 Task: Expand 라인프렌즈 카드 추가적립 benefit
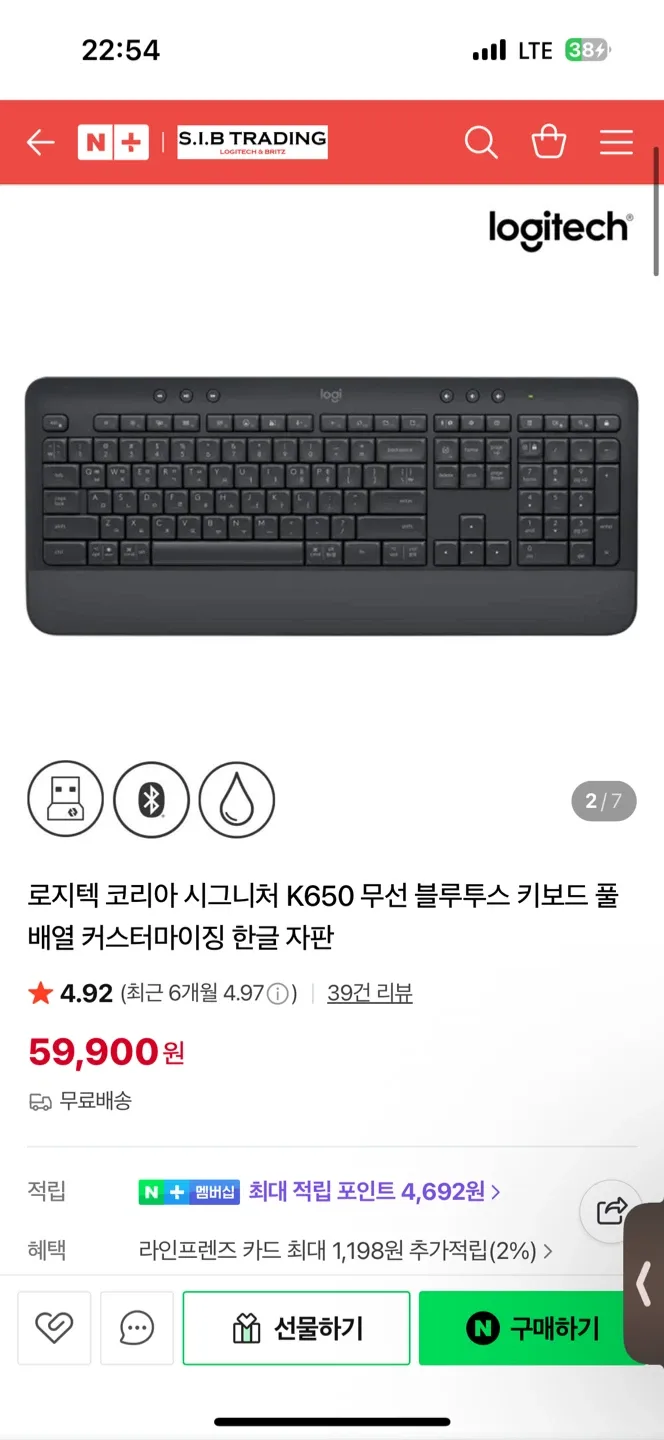(x=345, y=1250)
